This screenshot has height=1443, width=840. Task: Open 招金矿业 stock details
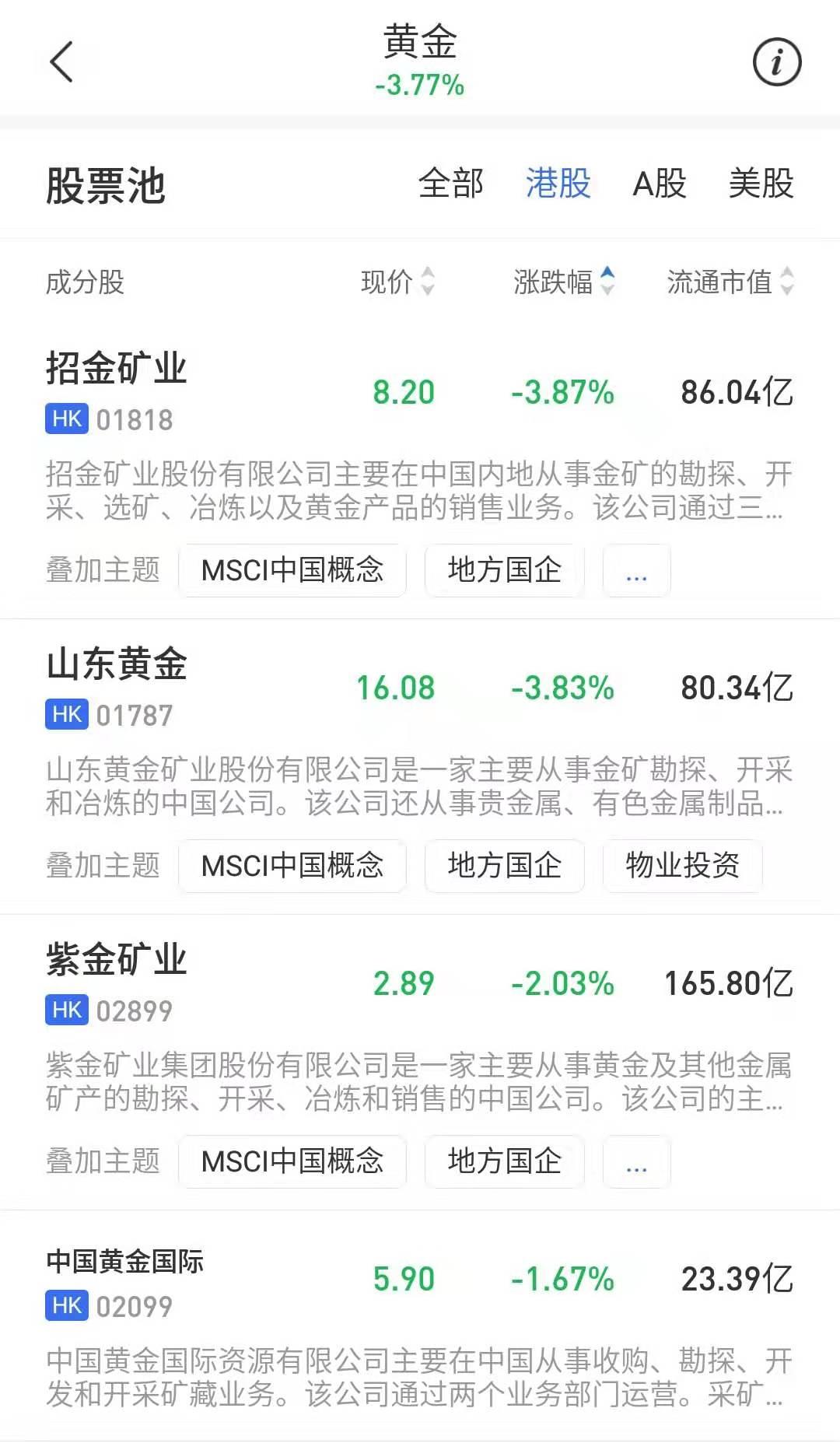[x=117, y=370]
